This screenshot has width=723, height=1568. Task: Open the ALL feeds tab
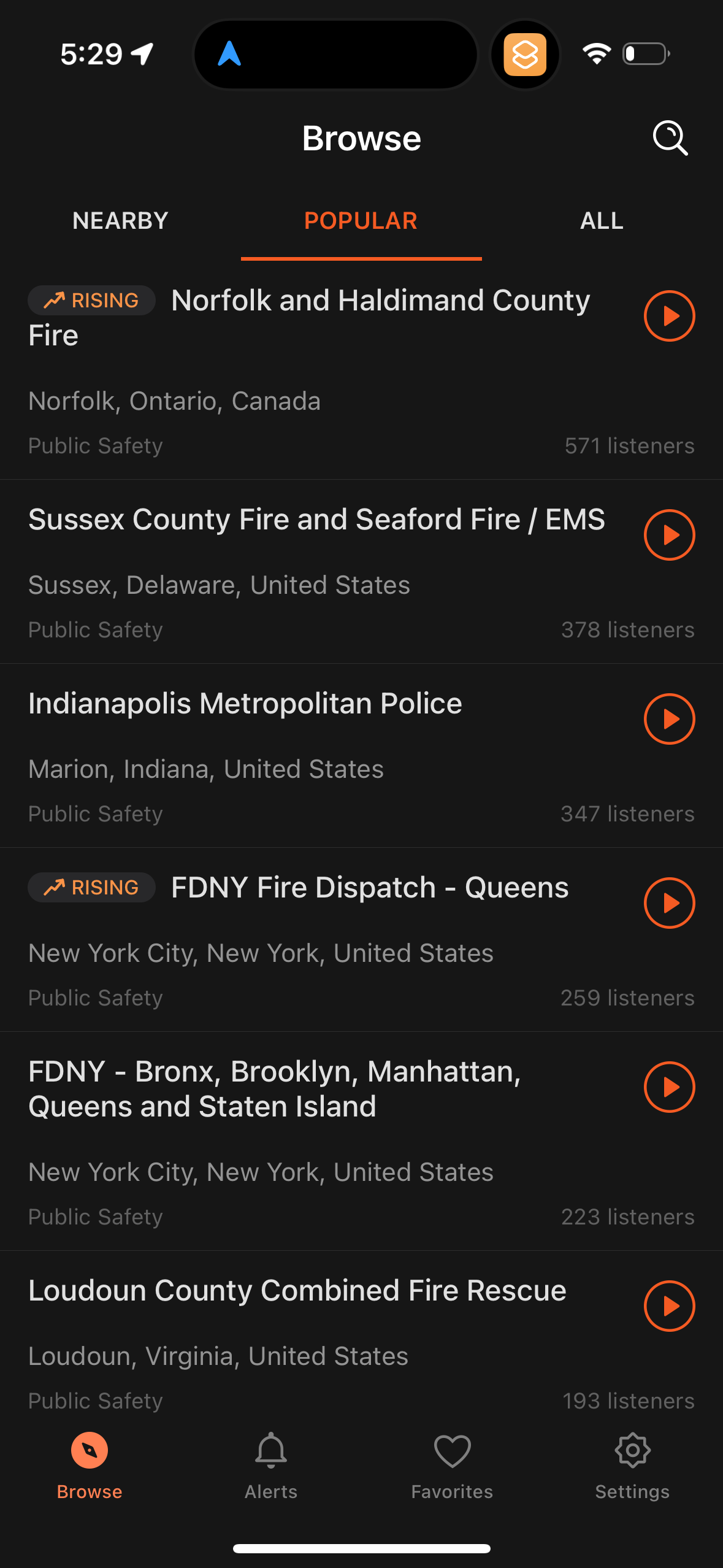pos(601,220)
